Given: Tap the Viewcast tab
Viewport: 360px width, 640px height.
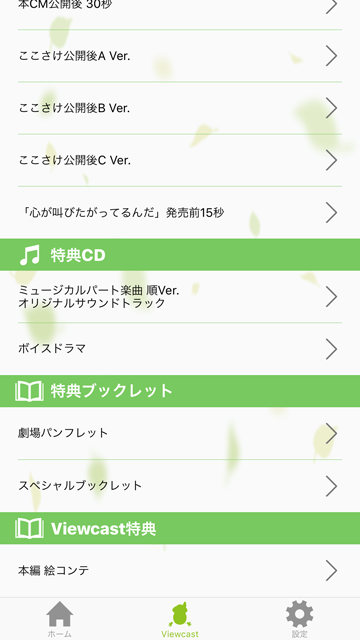Looking at the screenshot, I should click(x=180, y=619).
